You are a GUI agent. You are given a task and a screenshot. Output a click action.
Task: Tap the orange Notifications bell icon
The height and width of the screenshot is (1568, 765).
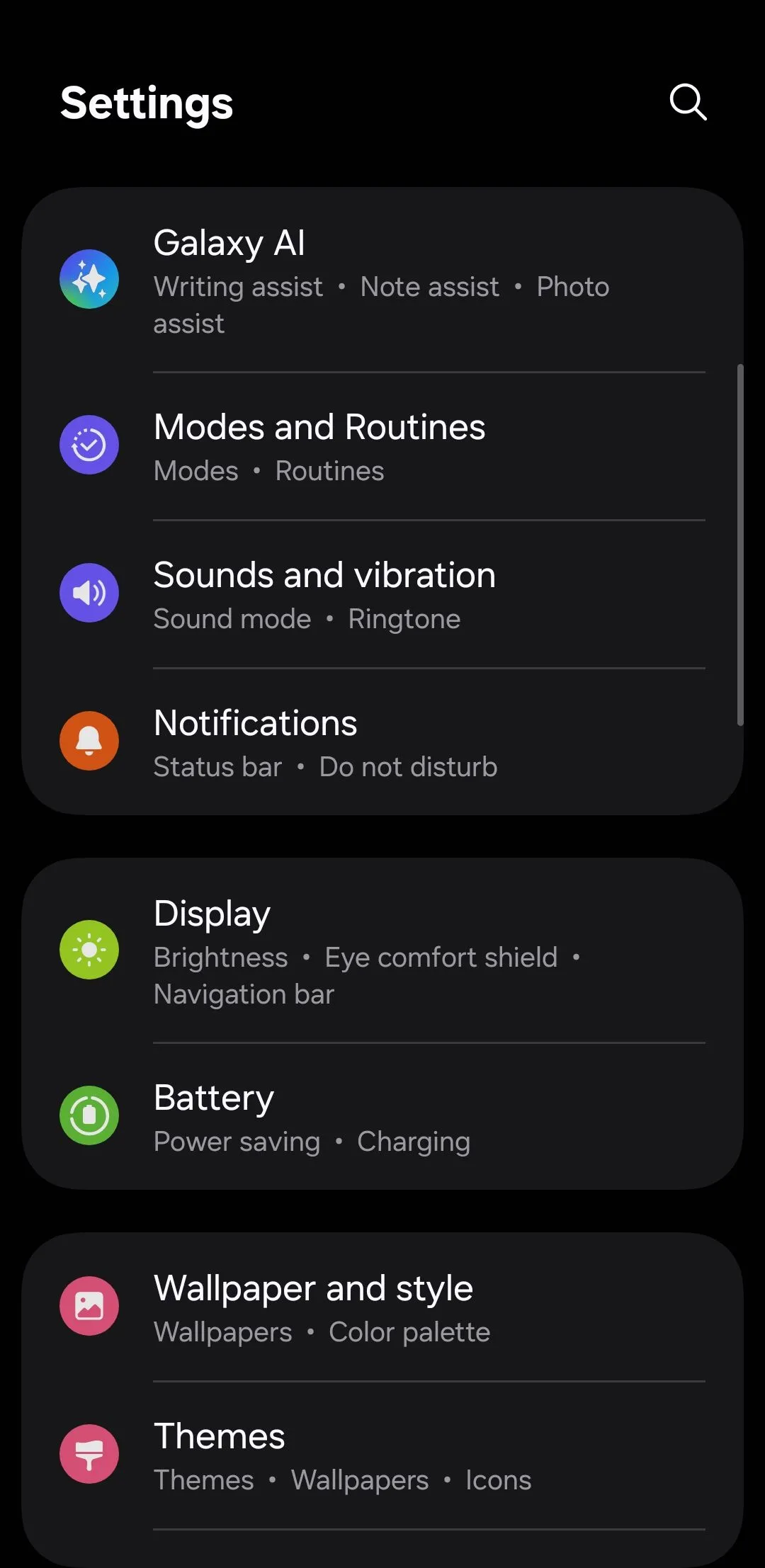pos(89,740)
